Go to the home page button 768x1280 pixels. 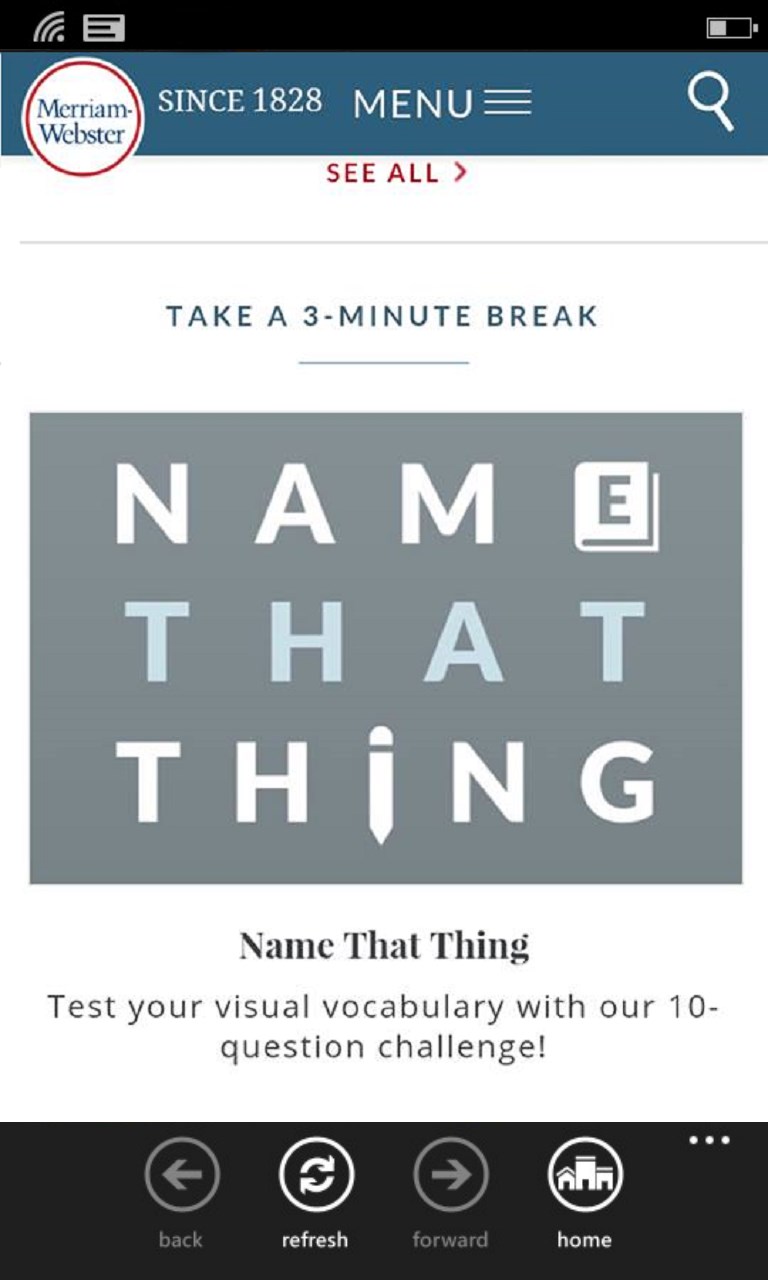585,1176
